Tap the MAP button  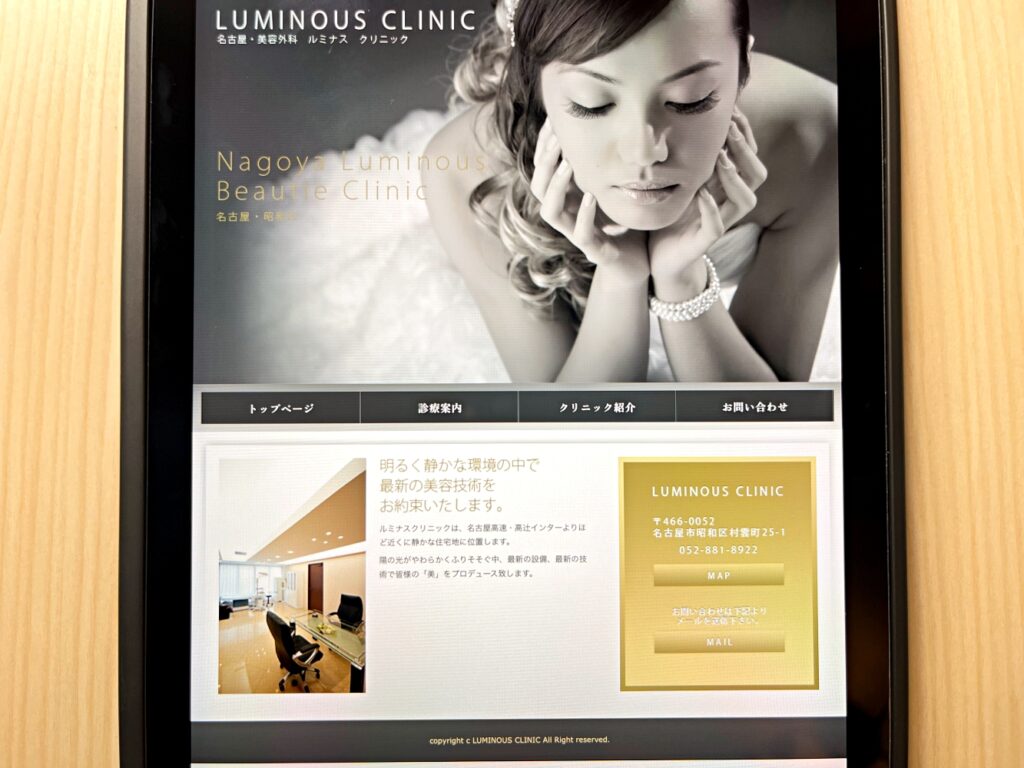(719, 576)
